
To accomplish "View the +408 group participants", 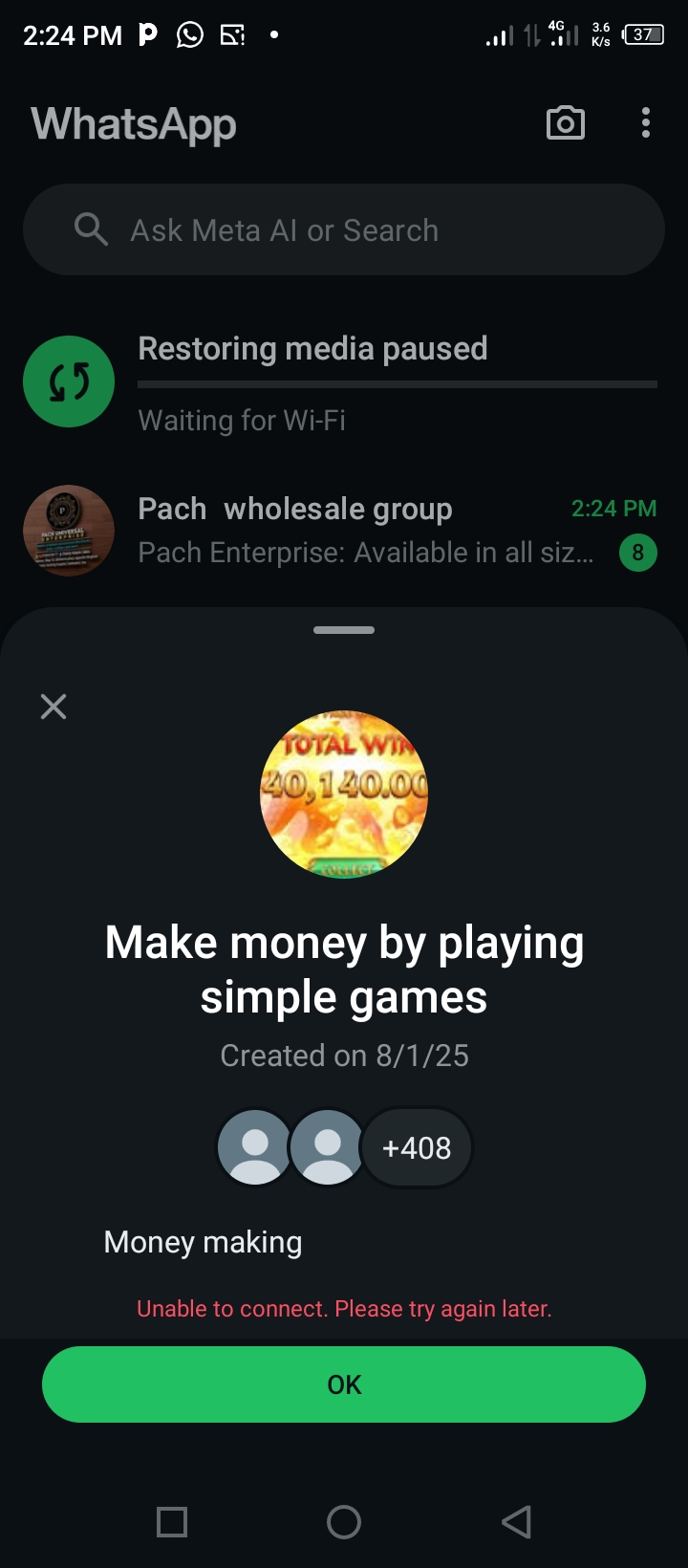I will pos(417,1147).
